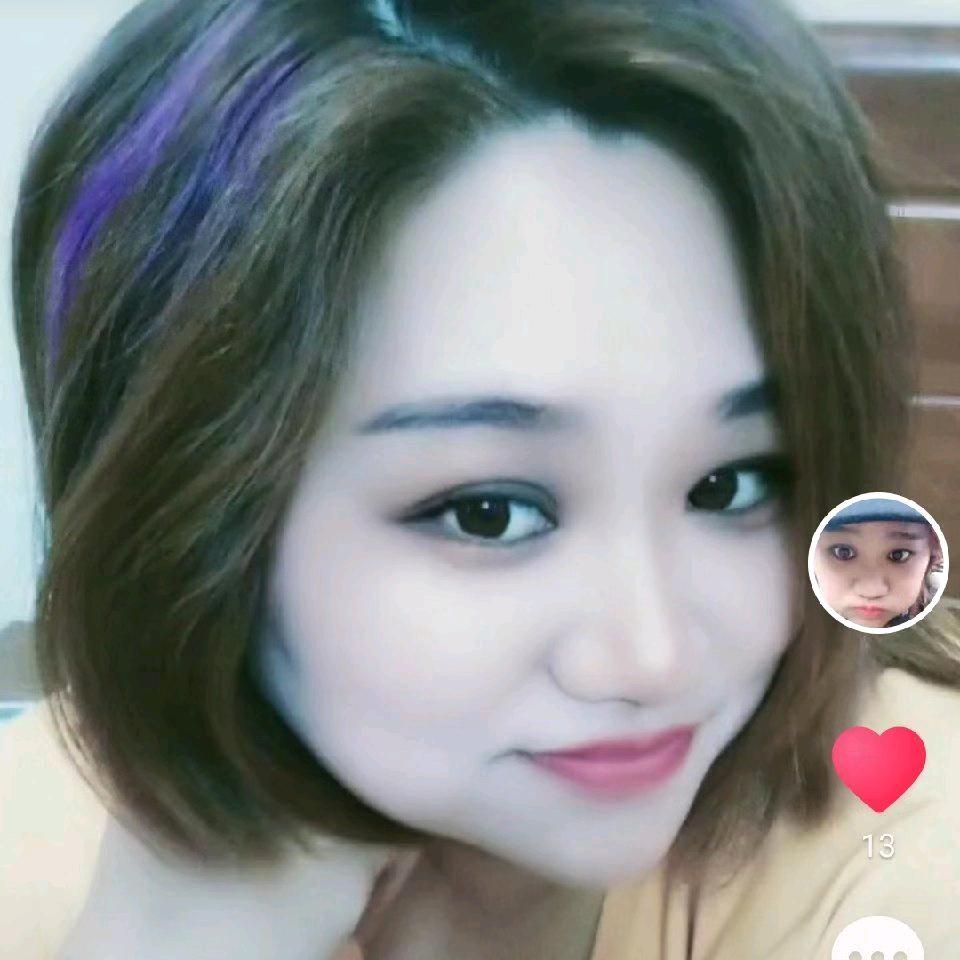
Task: Like this video with the red heart
Action: point(878,766)
